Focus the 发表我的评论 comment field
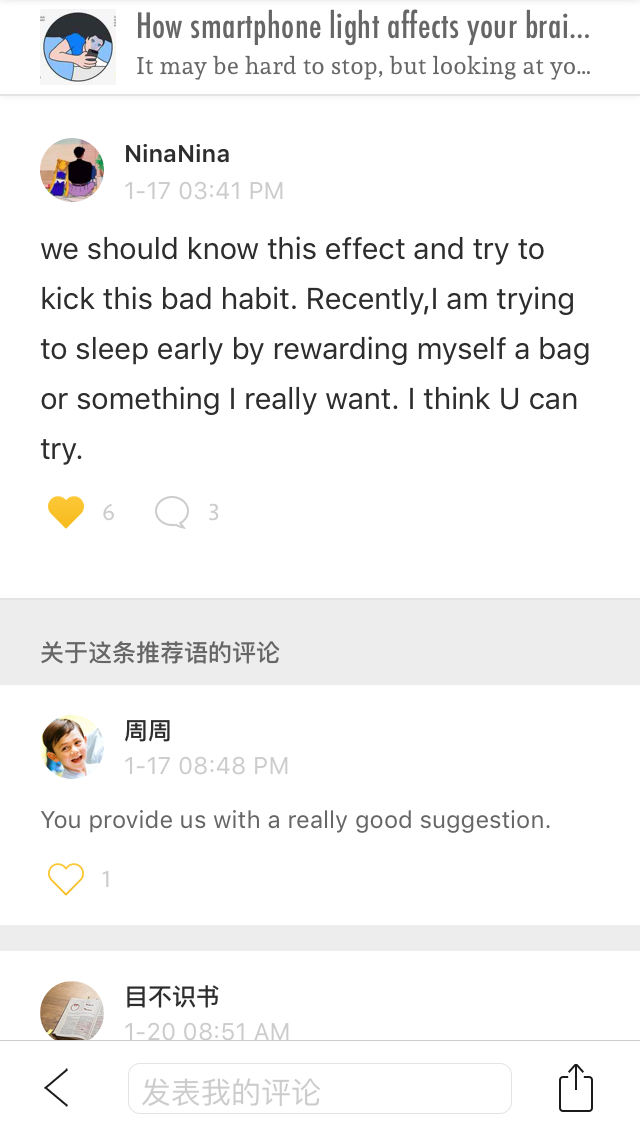 click(x=320, y=1088)
